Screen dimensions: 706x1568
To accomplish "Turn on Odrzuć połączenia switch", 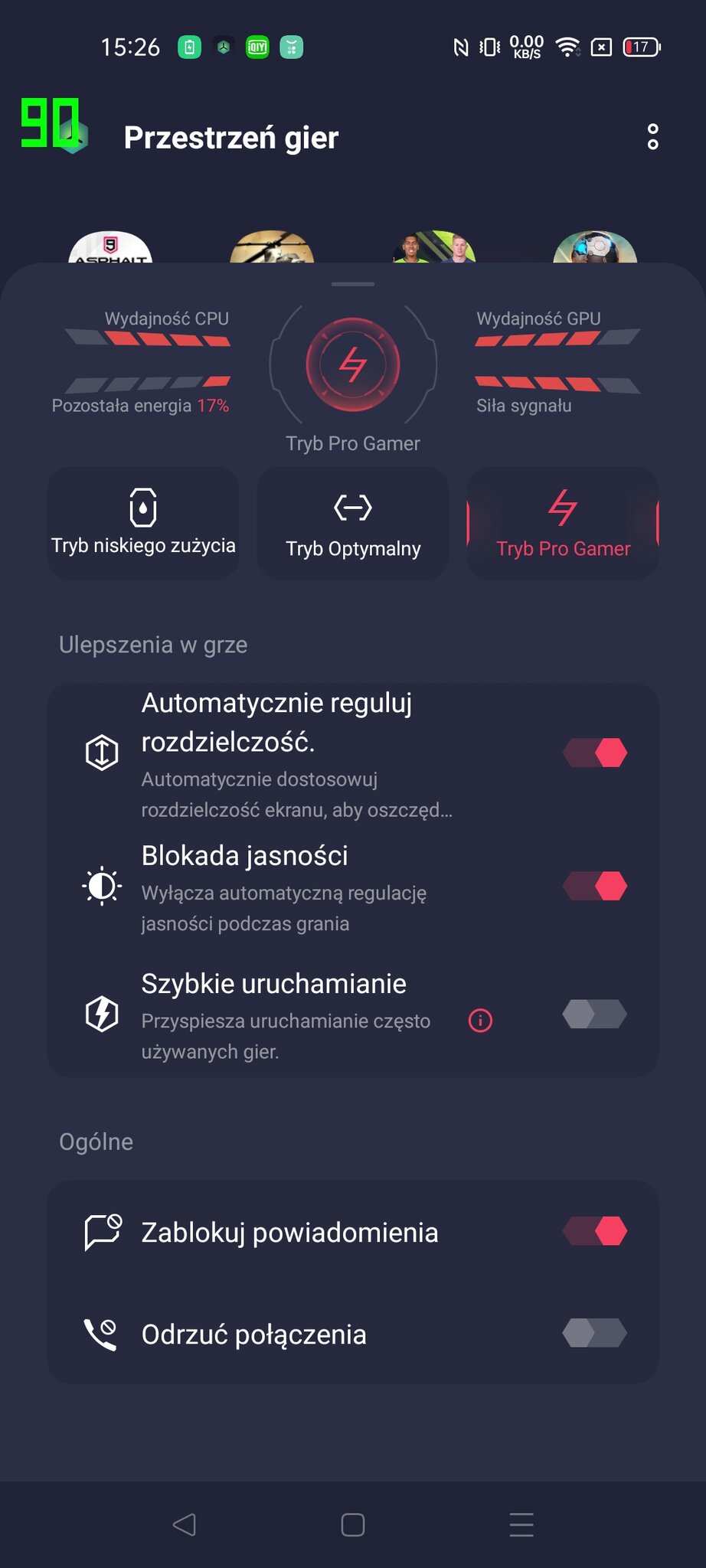I will pos(595,1333).
